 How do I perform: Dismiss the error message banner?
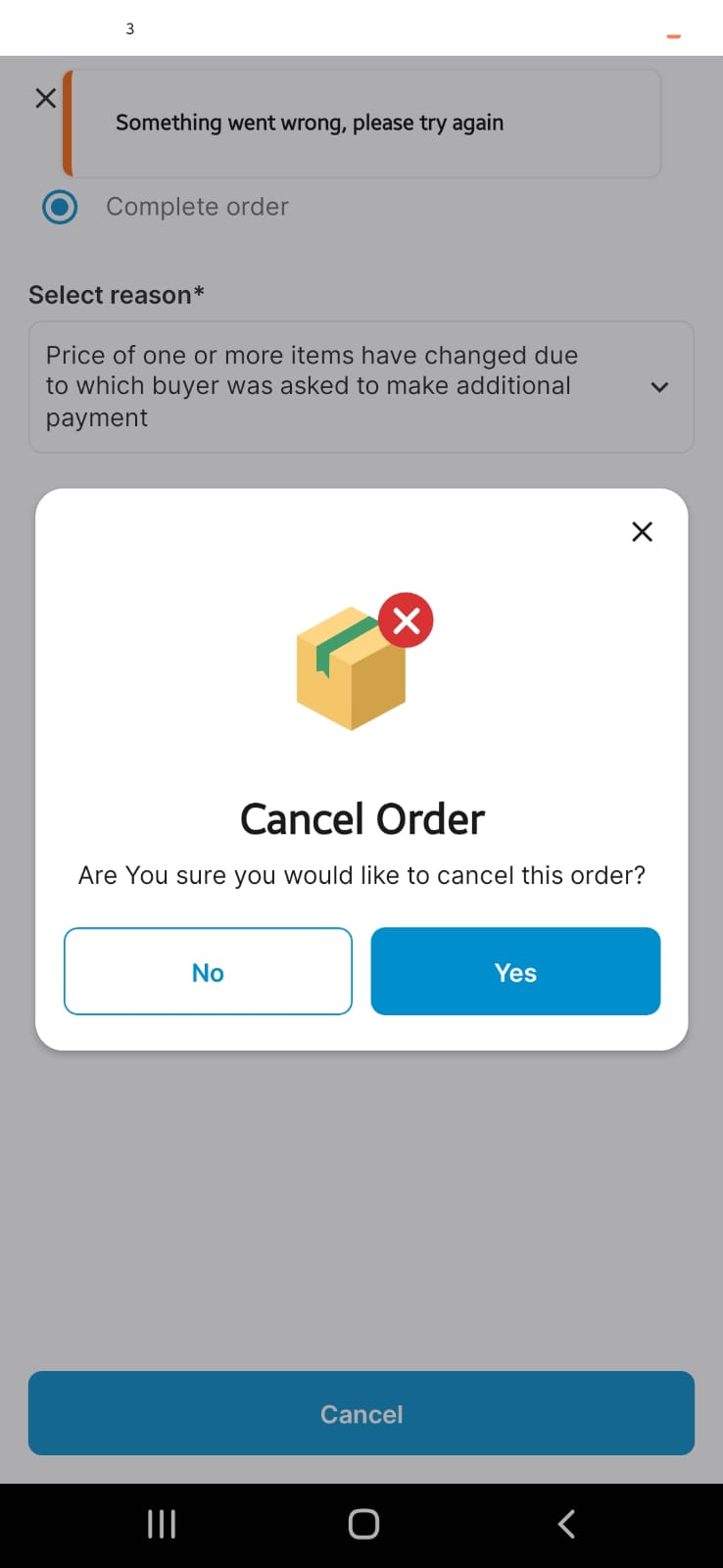point(45,98)
